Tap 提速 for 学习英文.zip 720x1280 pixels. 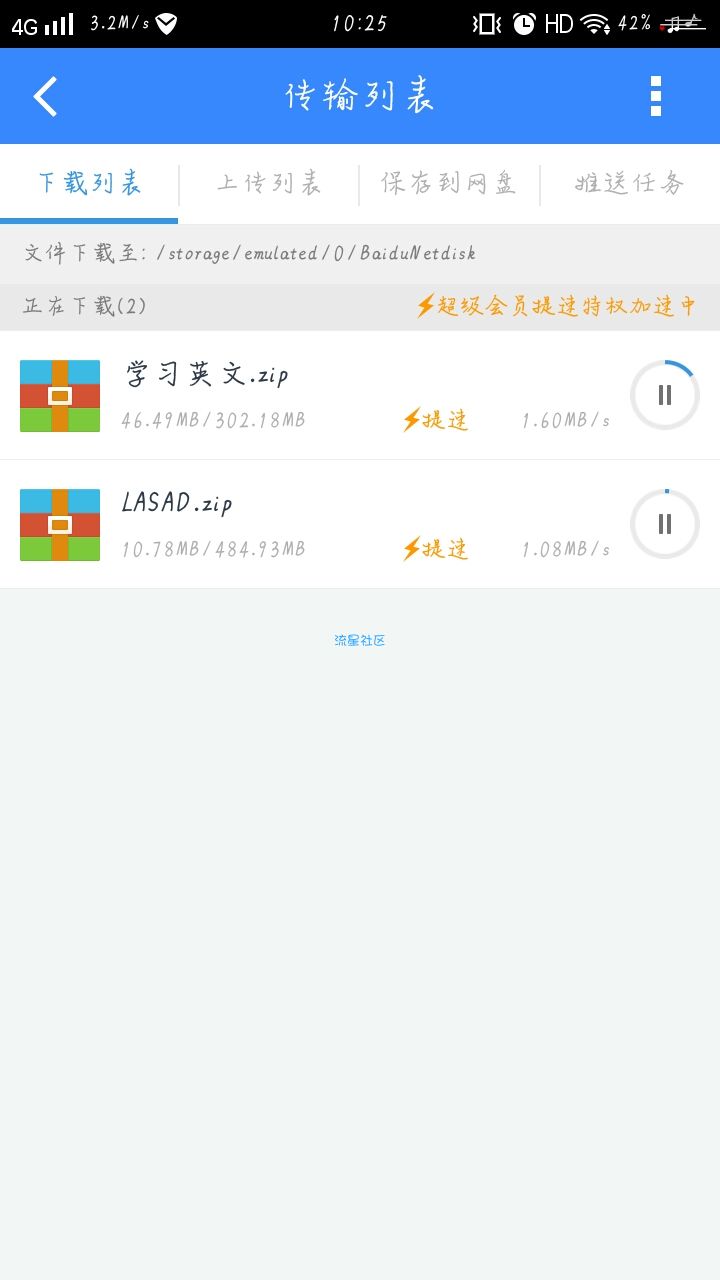(435, 420)
